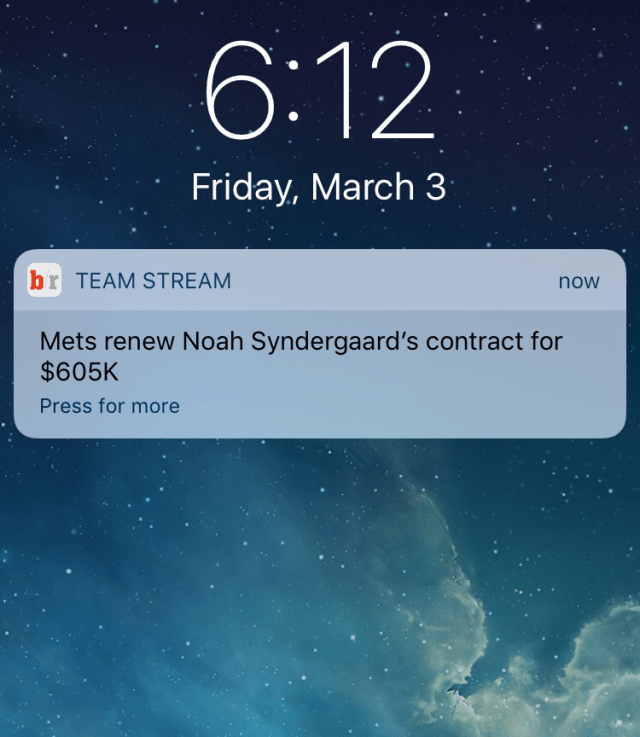Open the Mets Syndergaard contract notification
Image resolution: width=640 pixels, height=737 pixels.
[319, 356]
